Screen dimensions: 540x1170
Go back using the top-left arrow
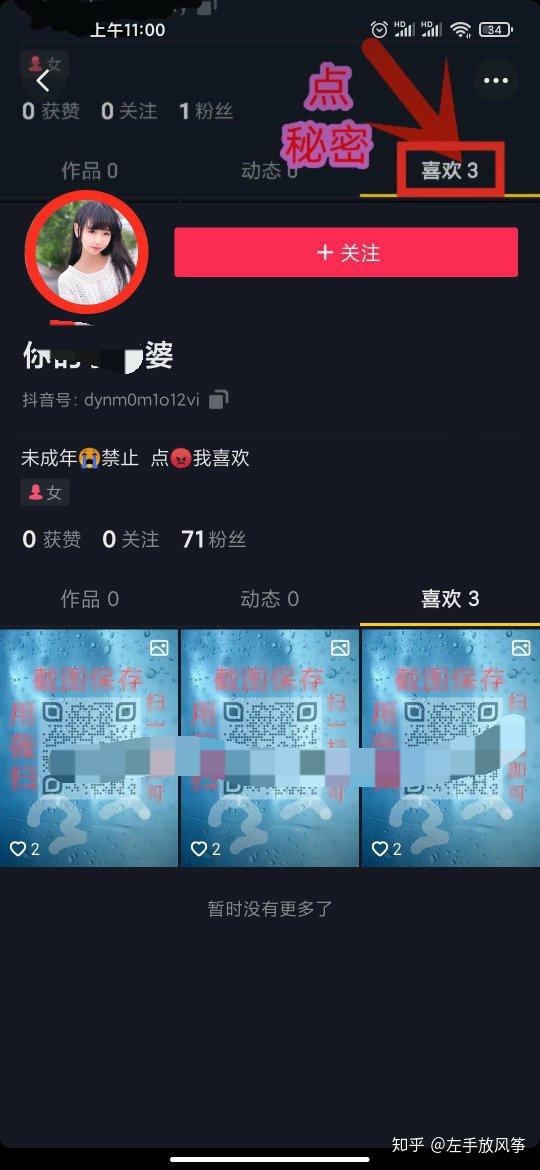point(43,81)
